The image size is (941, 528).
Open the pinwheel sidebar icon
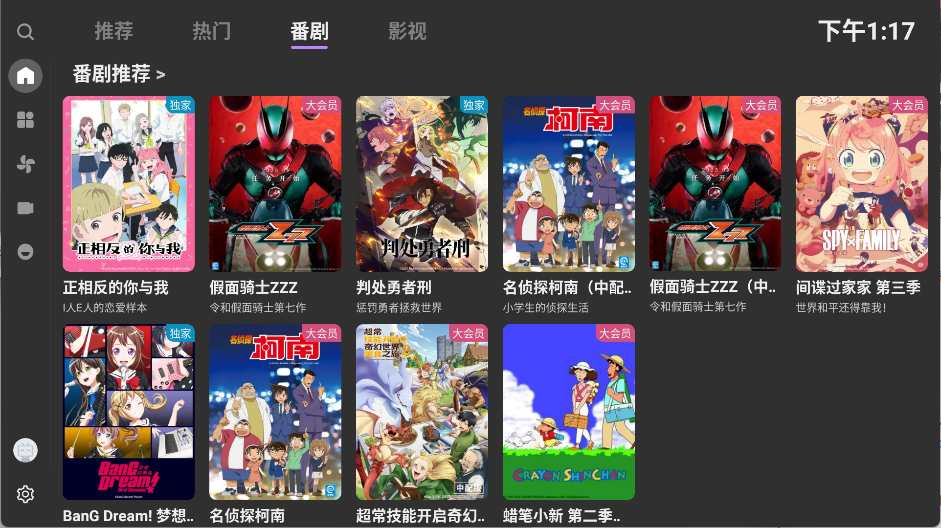(25, 164)
